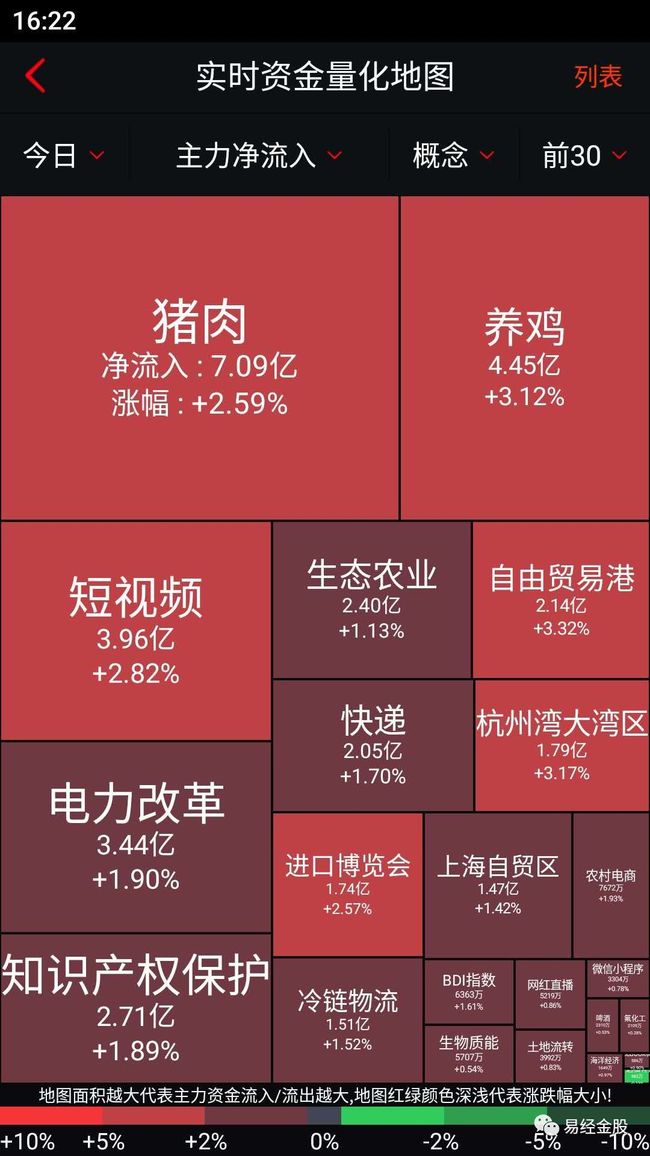650x1156 pixels.
Task: Open the 知识产权保护 tile
Action: tap(136, 1009)
